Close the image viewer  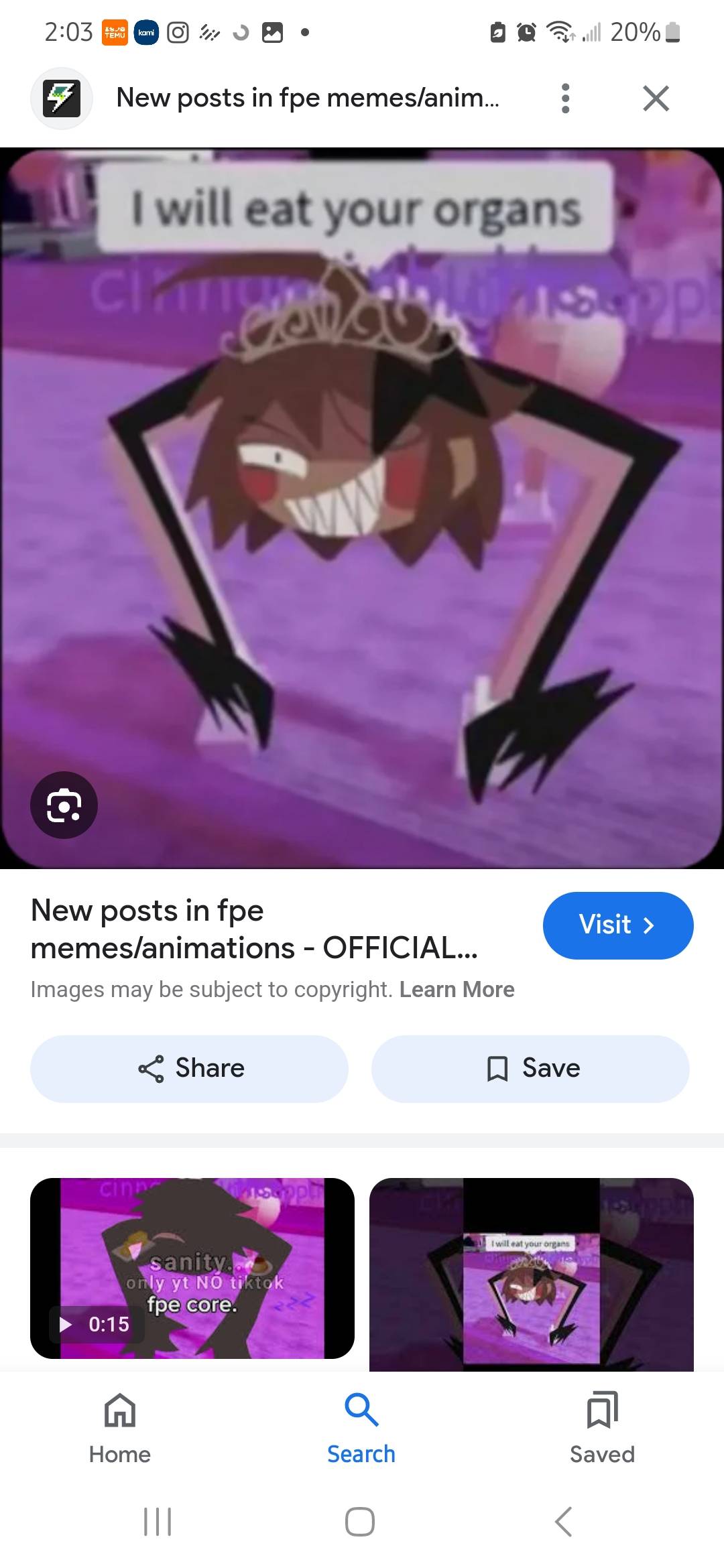(x=656, y=99)
